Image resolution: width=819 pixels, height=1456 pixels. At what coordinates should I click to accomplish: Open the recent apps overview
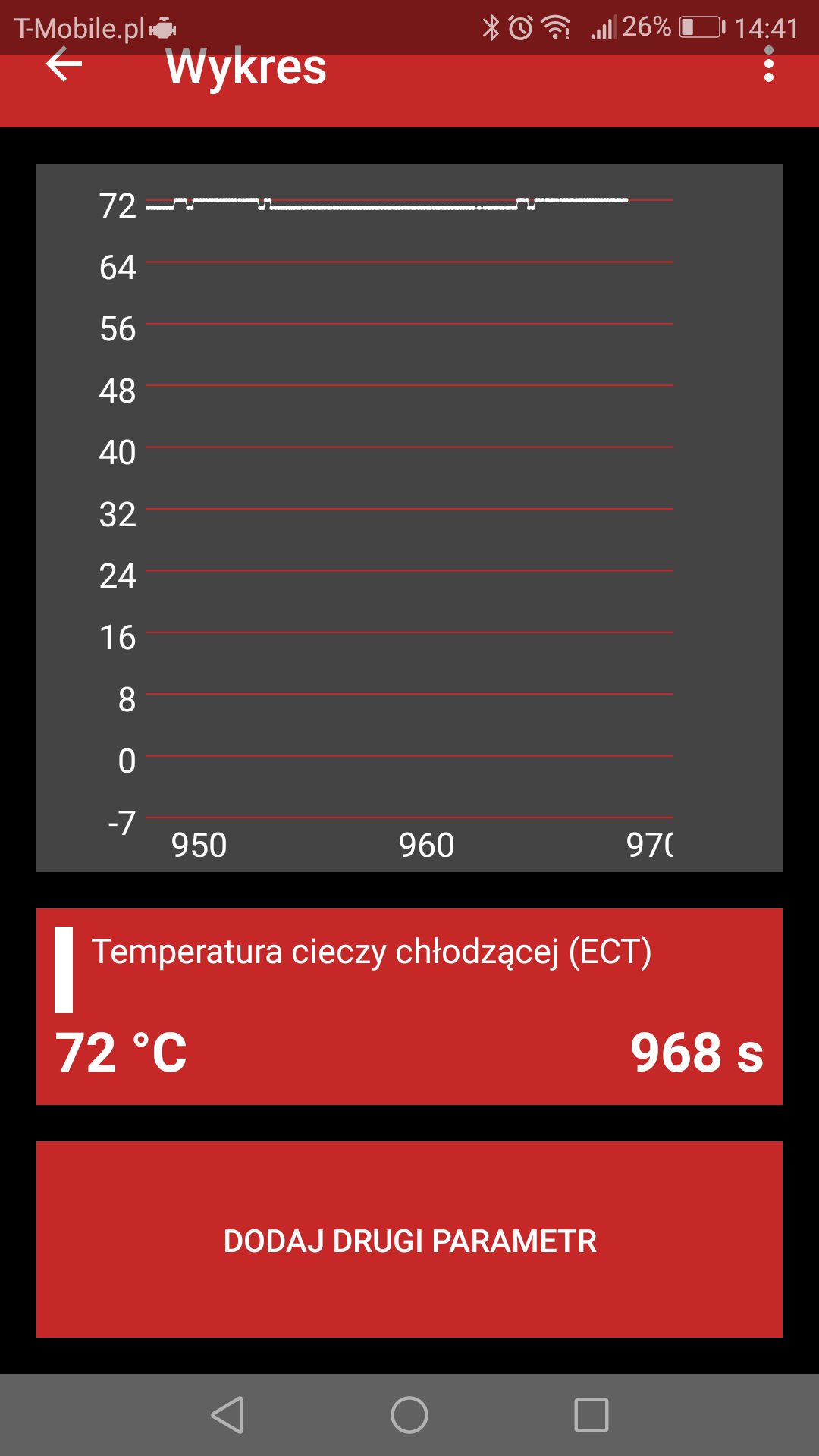click(591, 1415)
